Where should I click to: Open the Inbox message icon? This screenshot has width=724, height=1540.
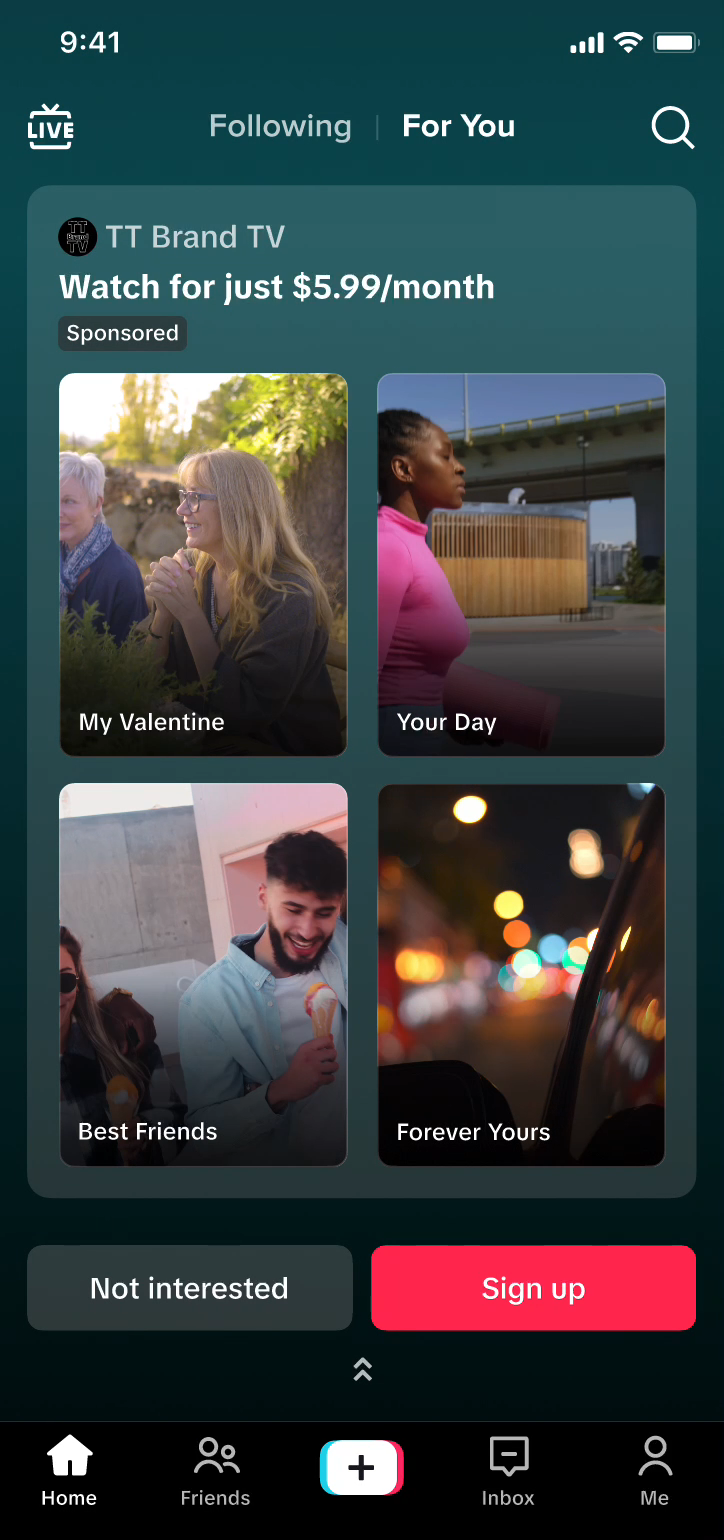tap(507, 1470)
